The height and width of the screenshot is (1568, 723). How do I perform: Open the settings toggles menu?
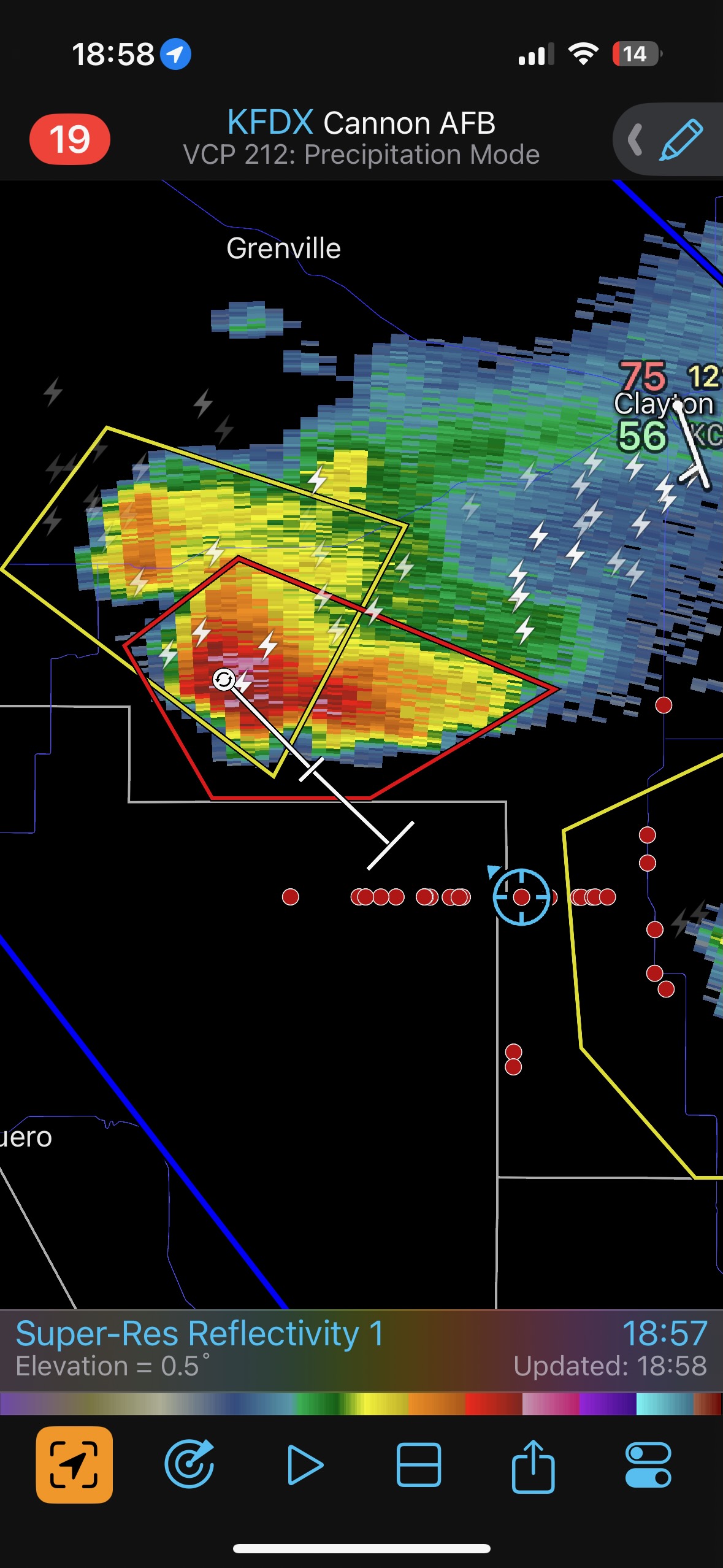[648, 1465]
